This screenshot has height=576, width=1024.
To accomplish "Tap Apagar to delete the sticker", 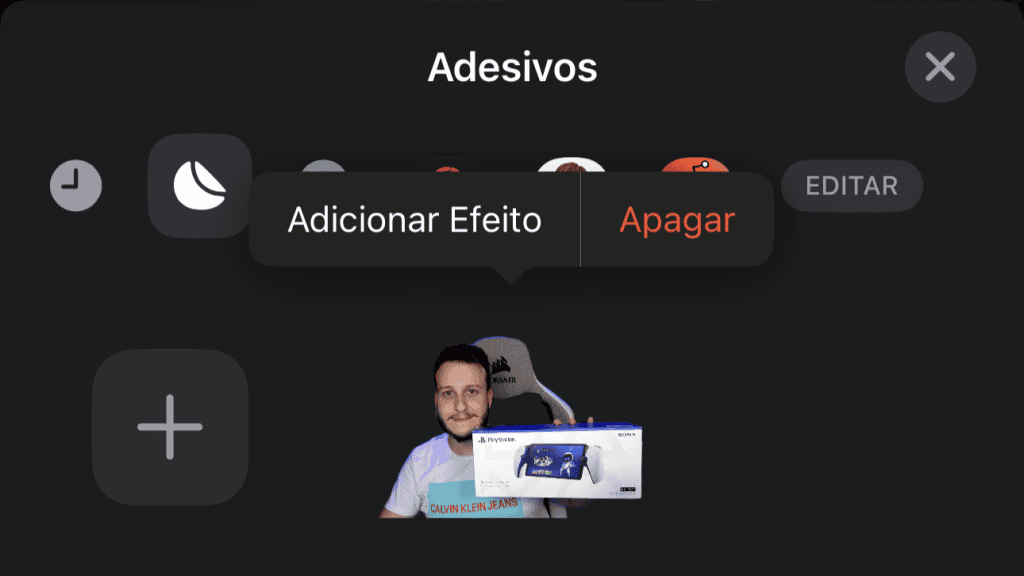I will coord(677,220).
